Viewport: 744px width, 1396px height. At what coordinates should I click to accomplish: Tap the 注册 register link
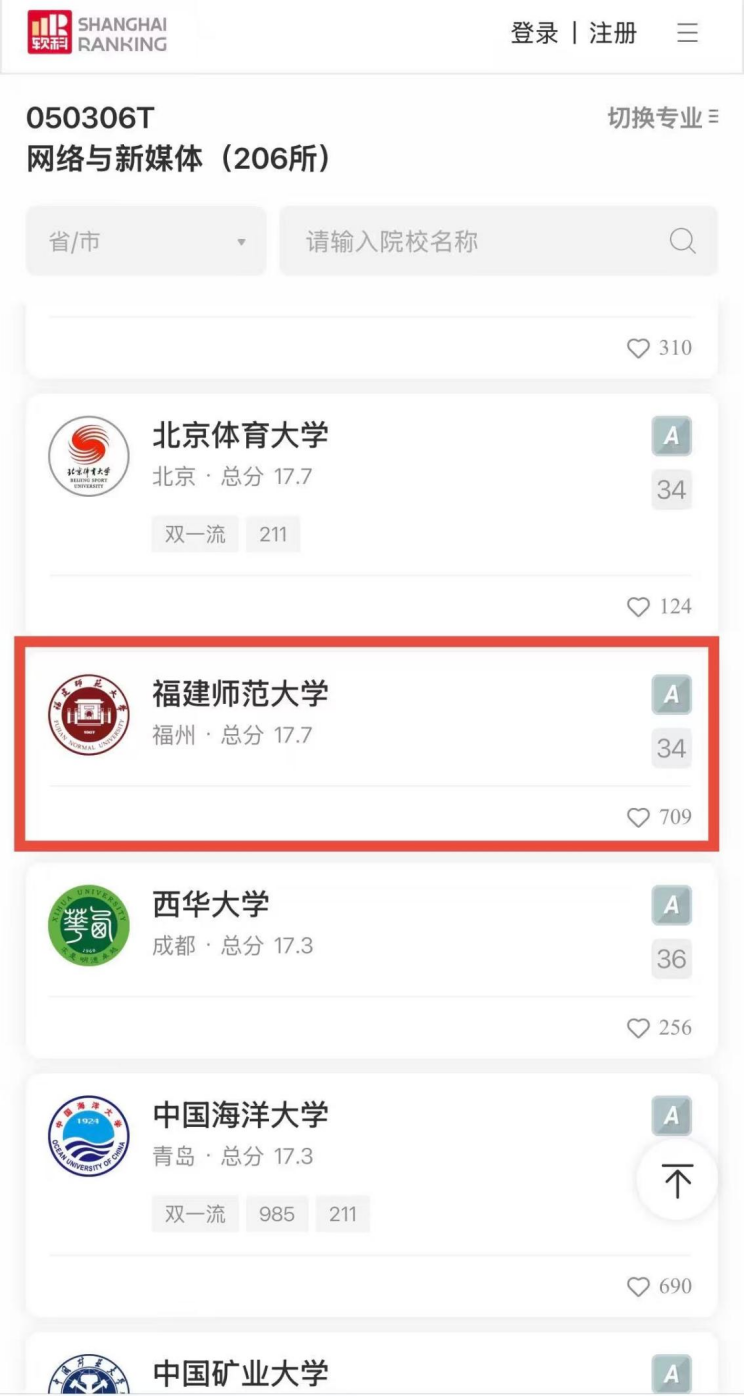point(613,33)
